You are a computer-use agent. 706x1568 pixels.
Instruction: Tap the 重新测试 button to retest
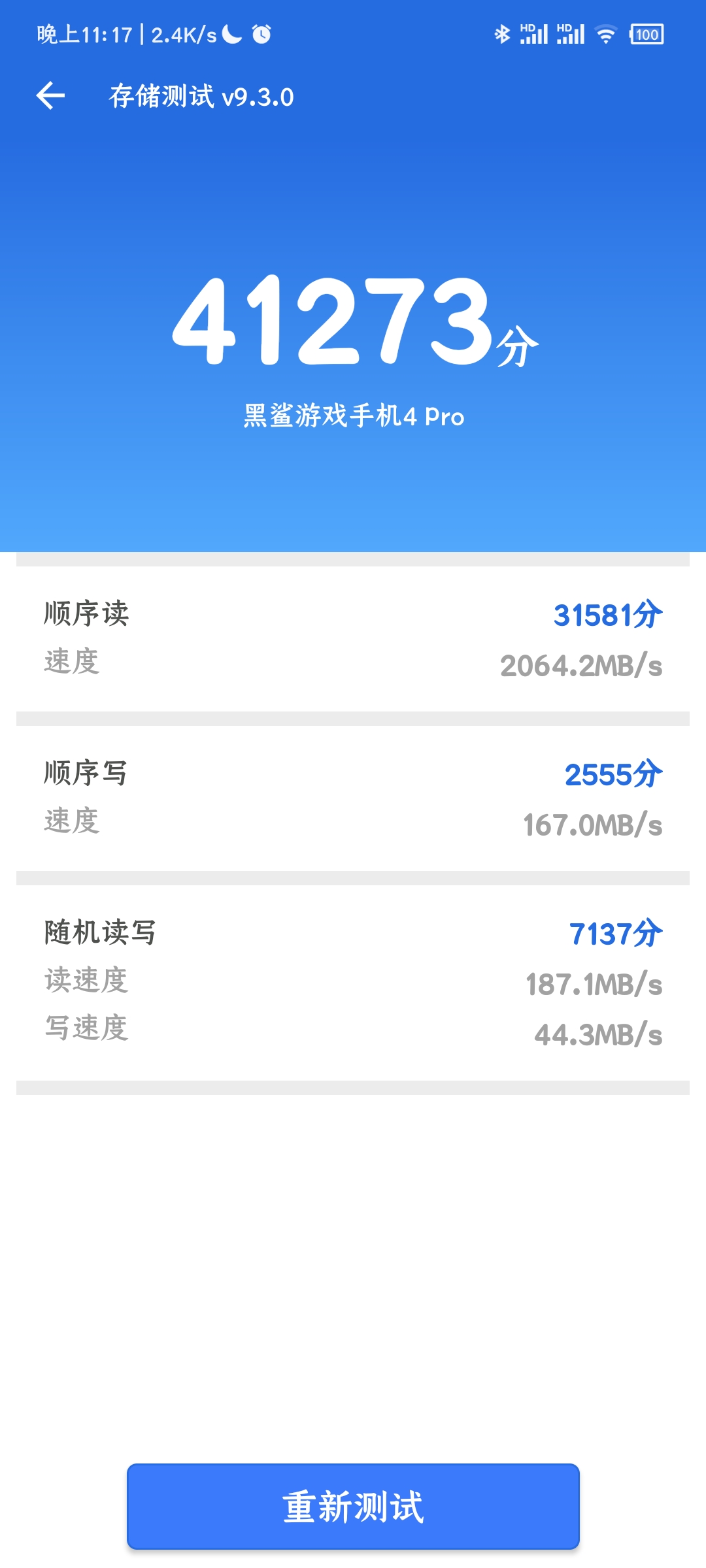[353, 1507]
